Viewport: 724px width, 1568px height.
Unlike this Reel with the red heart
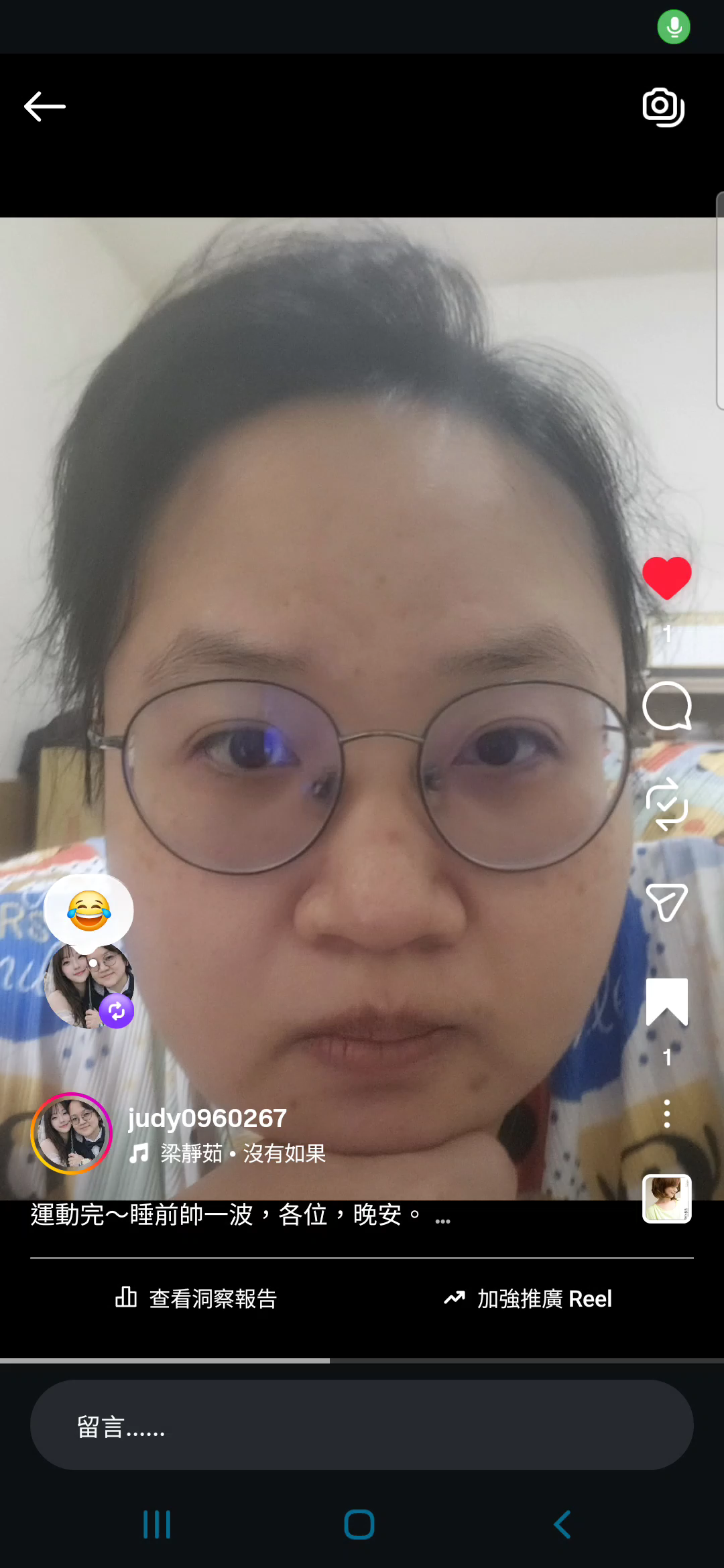point(666,578)
